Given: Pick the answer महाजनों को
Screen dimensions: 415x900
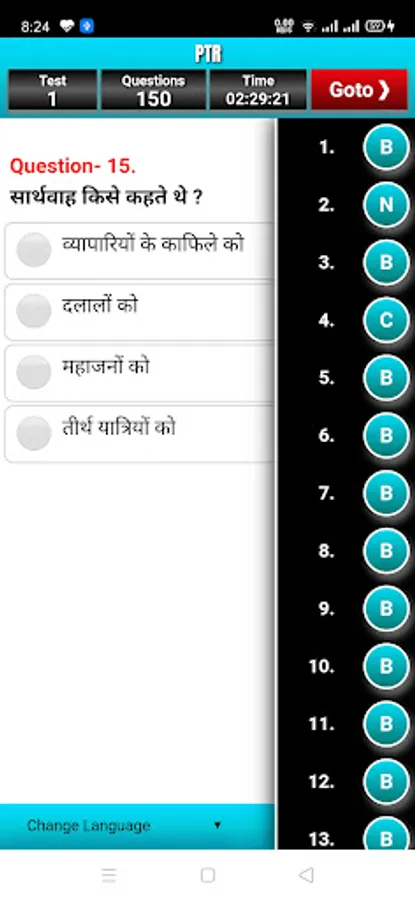Looking at the screenshot, I should 139,373.
